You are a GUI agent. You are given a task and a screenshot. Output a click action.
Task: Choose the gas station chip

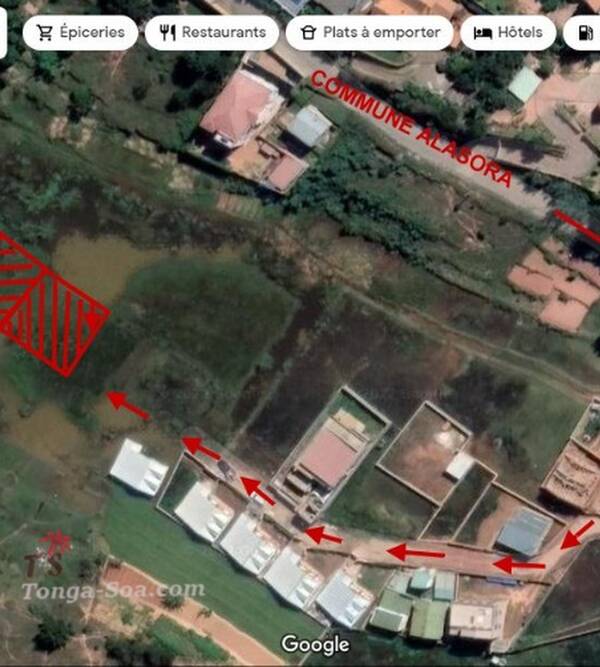(584, 32)
